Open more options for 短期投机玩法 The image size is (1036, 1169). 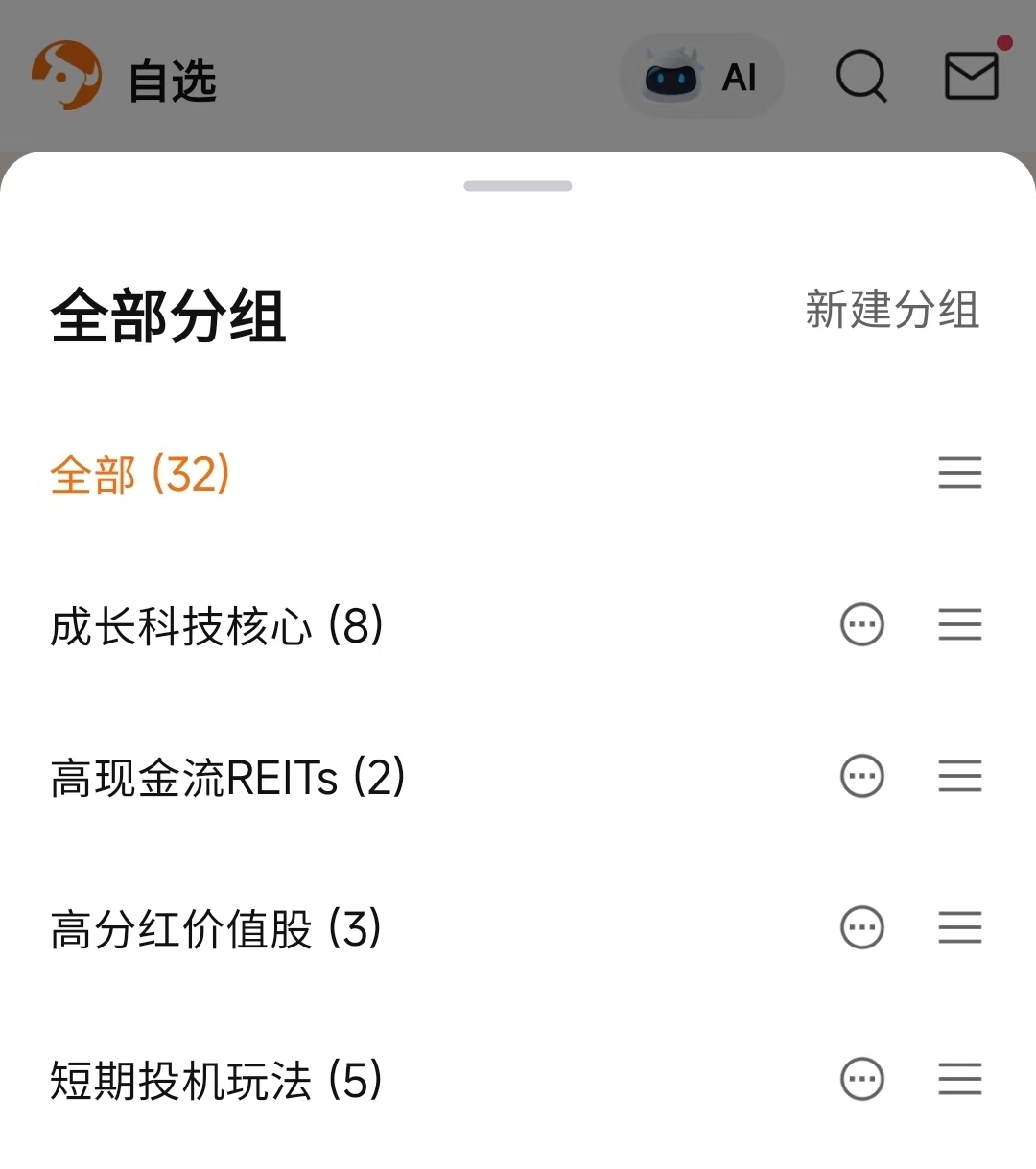[861, 1080]
